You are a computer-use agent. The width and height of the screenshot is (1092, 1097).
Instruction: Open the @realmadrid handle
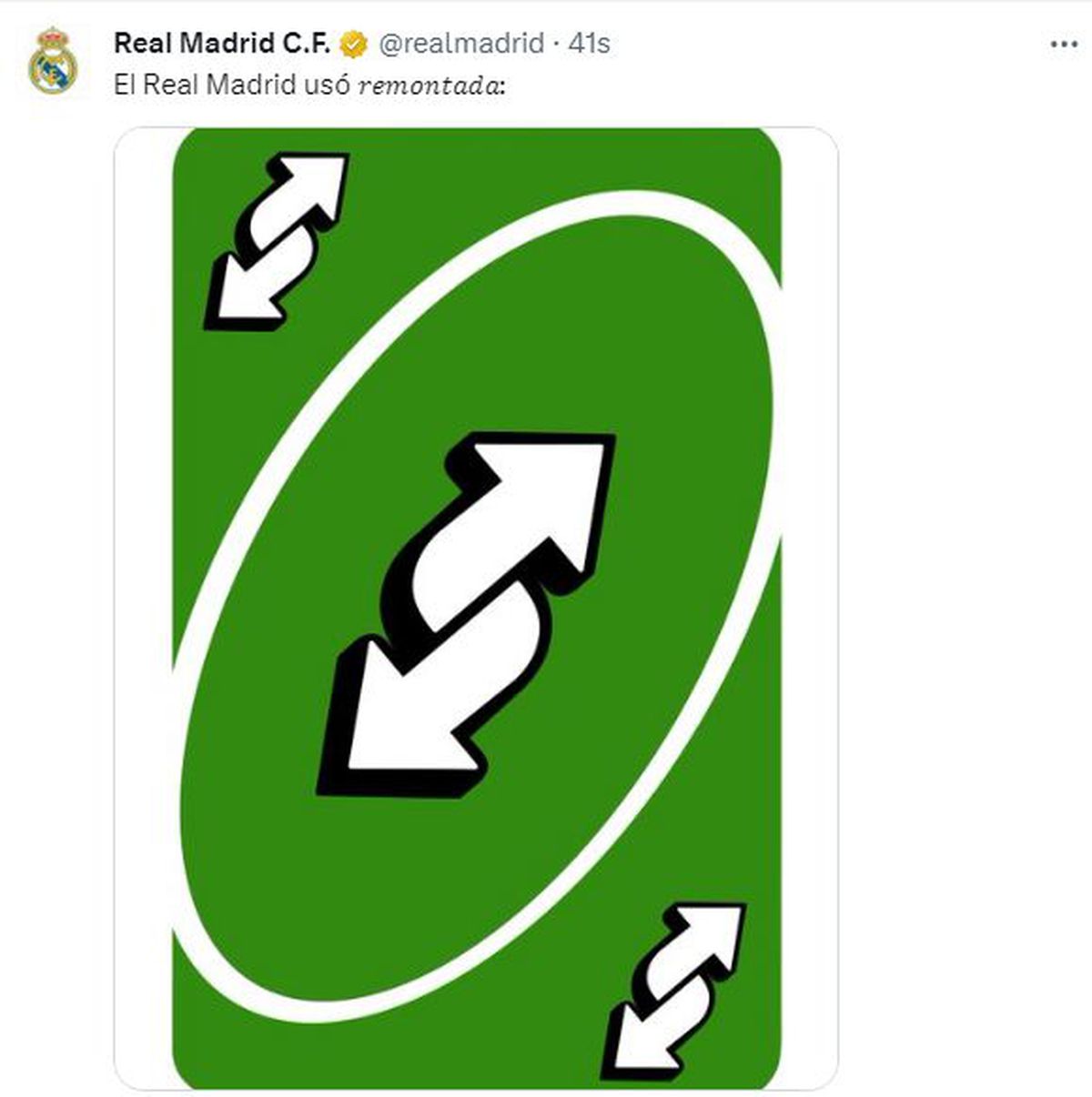click(x=460, y=43)
